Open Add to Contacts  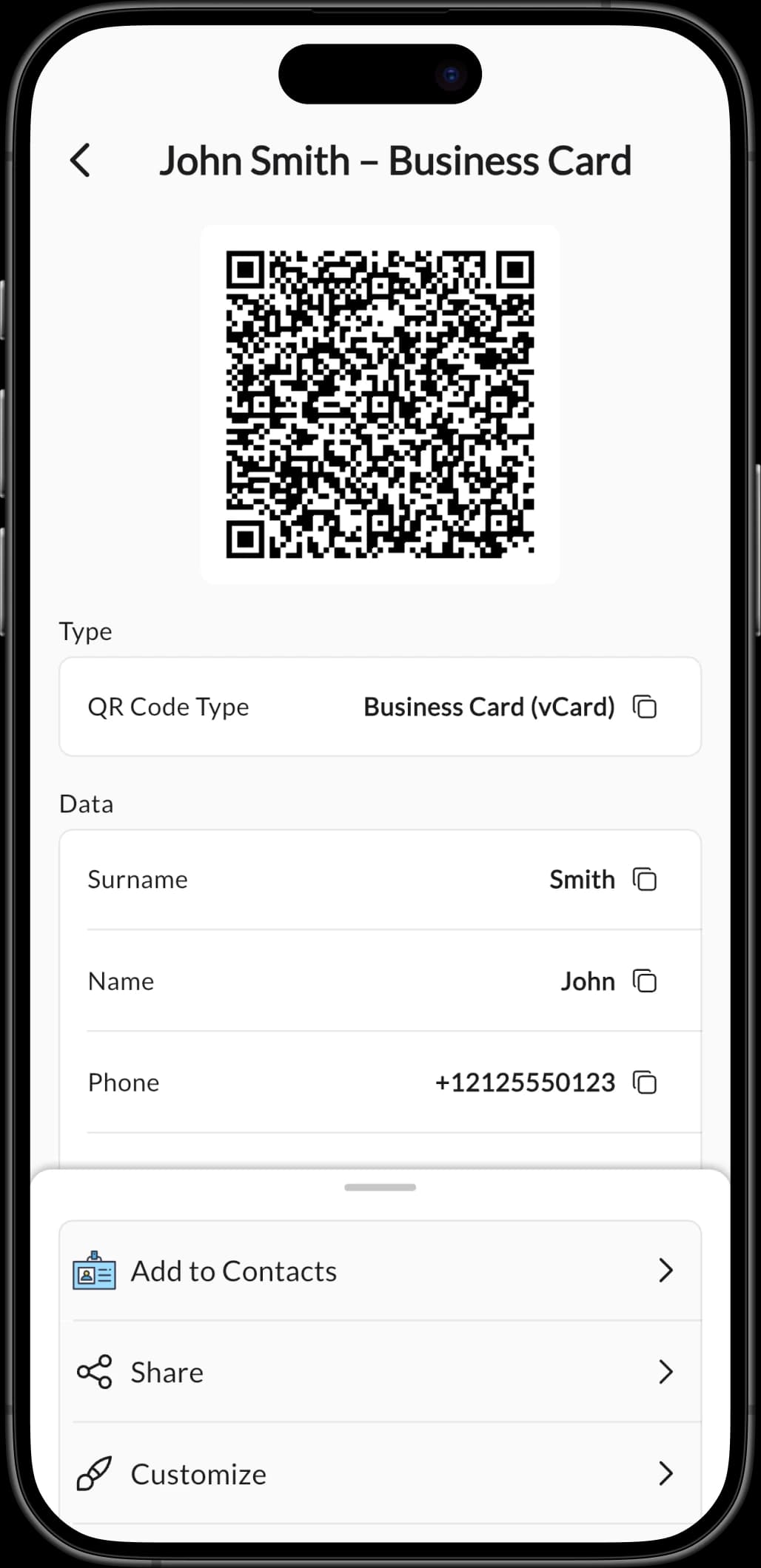click(379, 1271)
